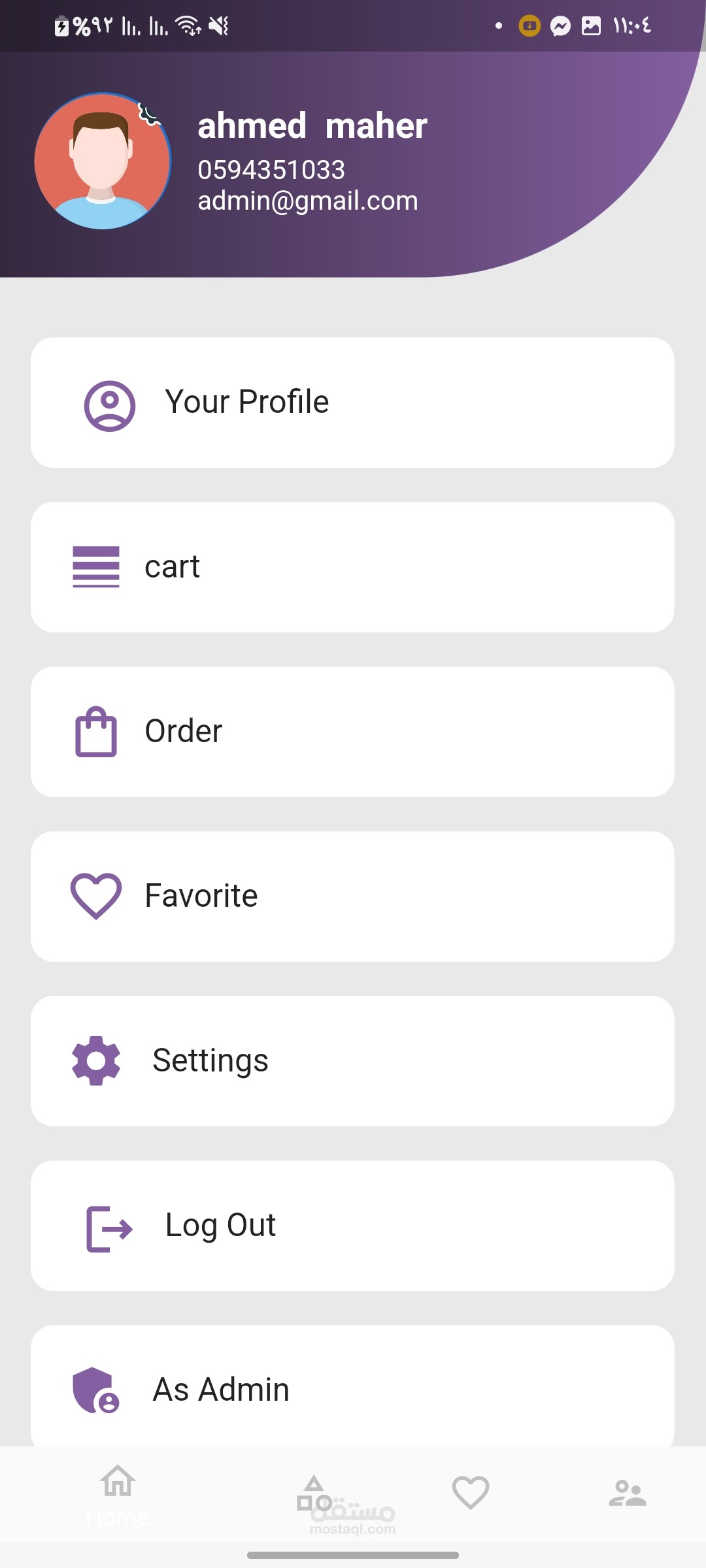Open the Favorite list row
Viewport: 706px width, 1568px height.
coord(352,896)
